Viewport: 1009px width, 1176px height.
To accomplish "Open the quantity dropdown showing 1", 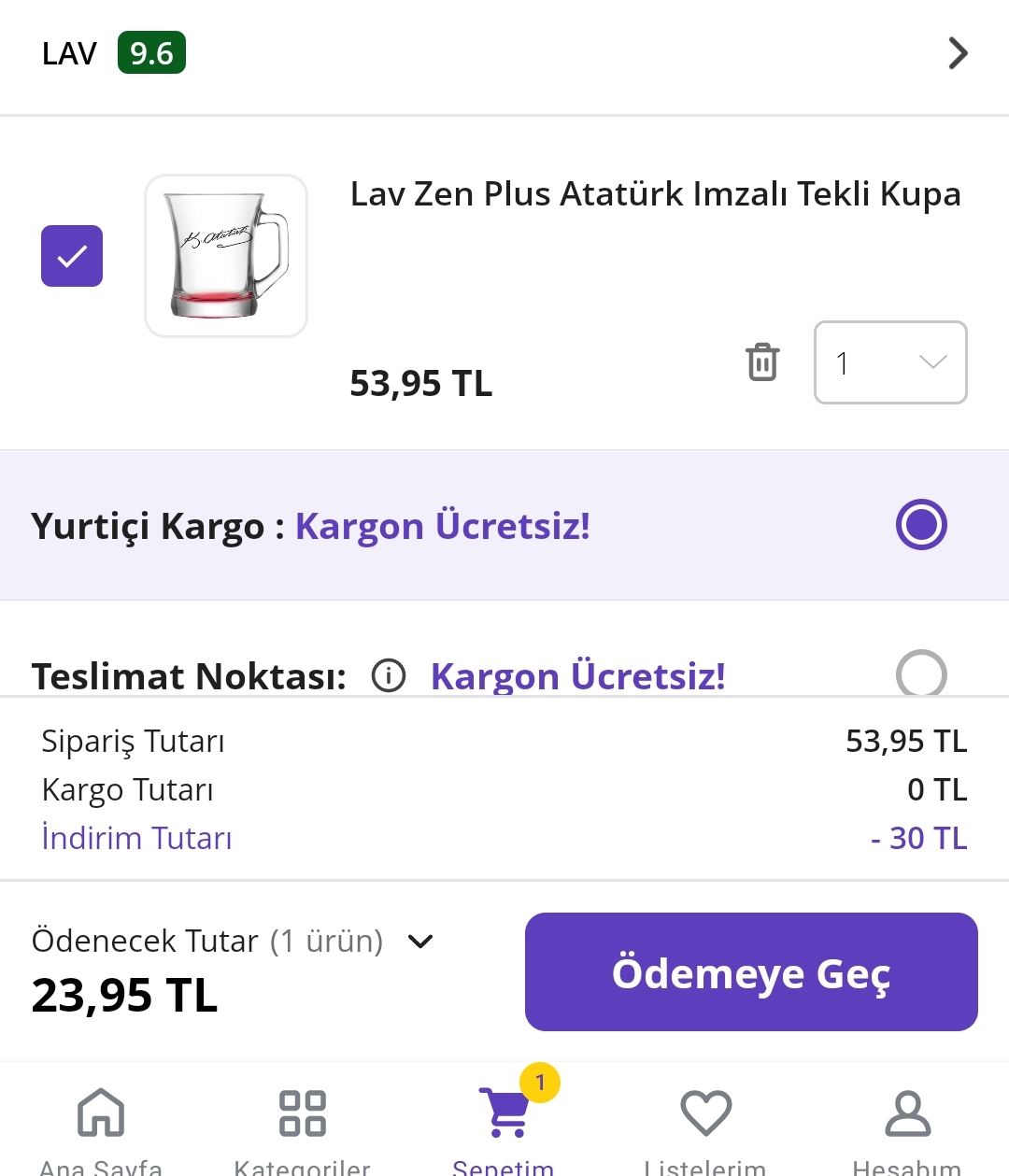I will coord(890,362).
